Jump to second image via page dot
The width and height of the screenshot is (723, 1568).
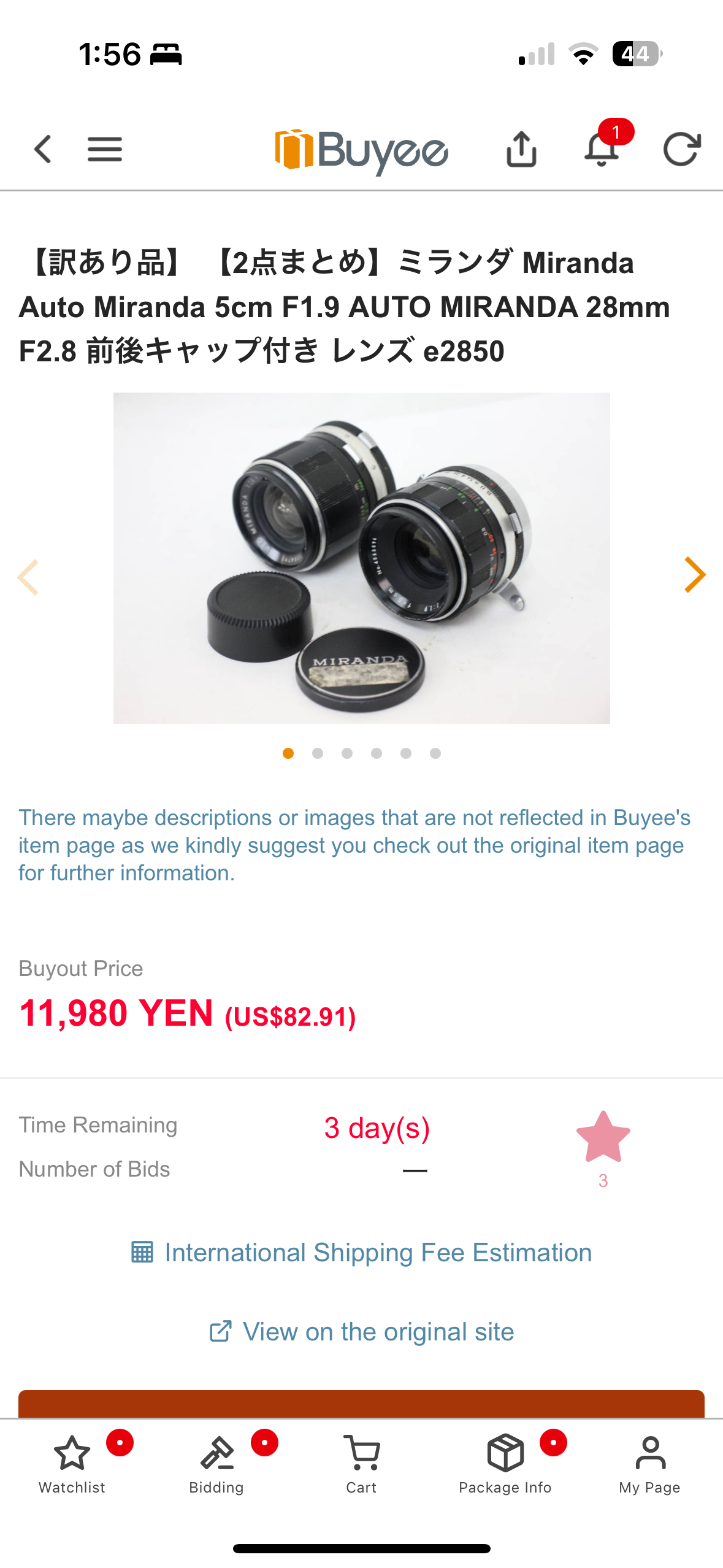[x=318, y=753]
